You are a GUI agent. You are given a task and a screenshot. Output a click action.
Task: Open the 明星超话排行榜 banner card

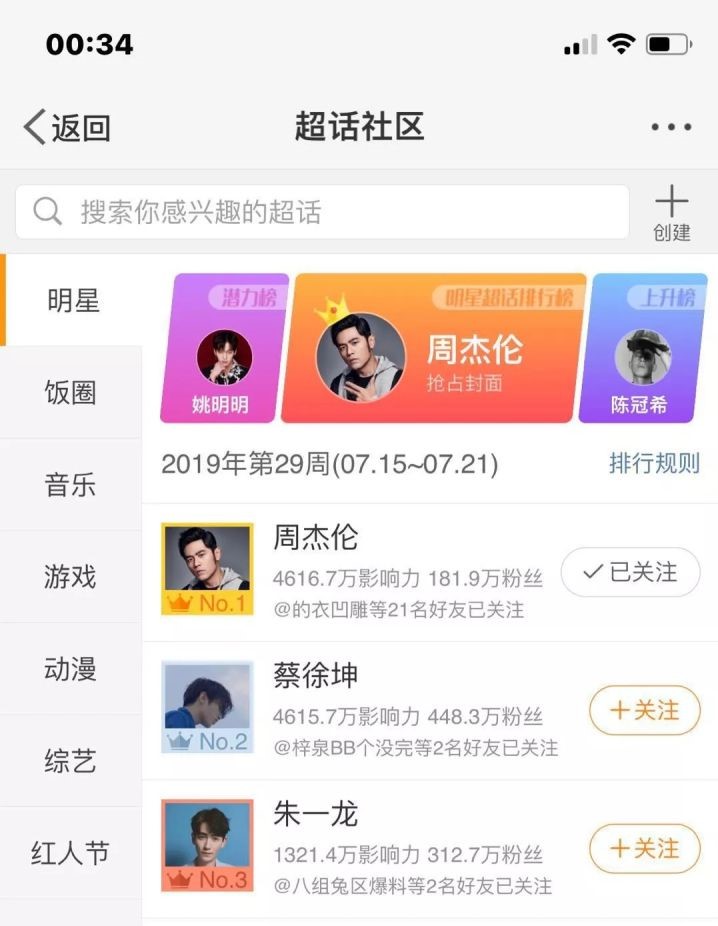click(433, 348)
